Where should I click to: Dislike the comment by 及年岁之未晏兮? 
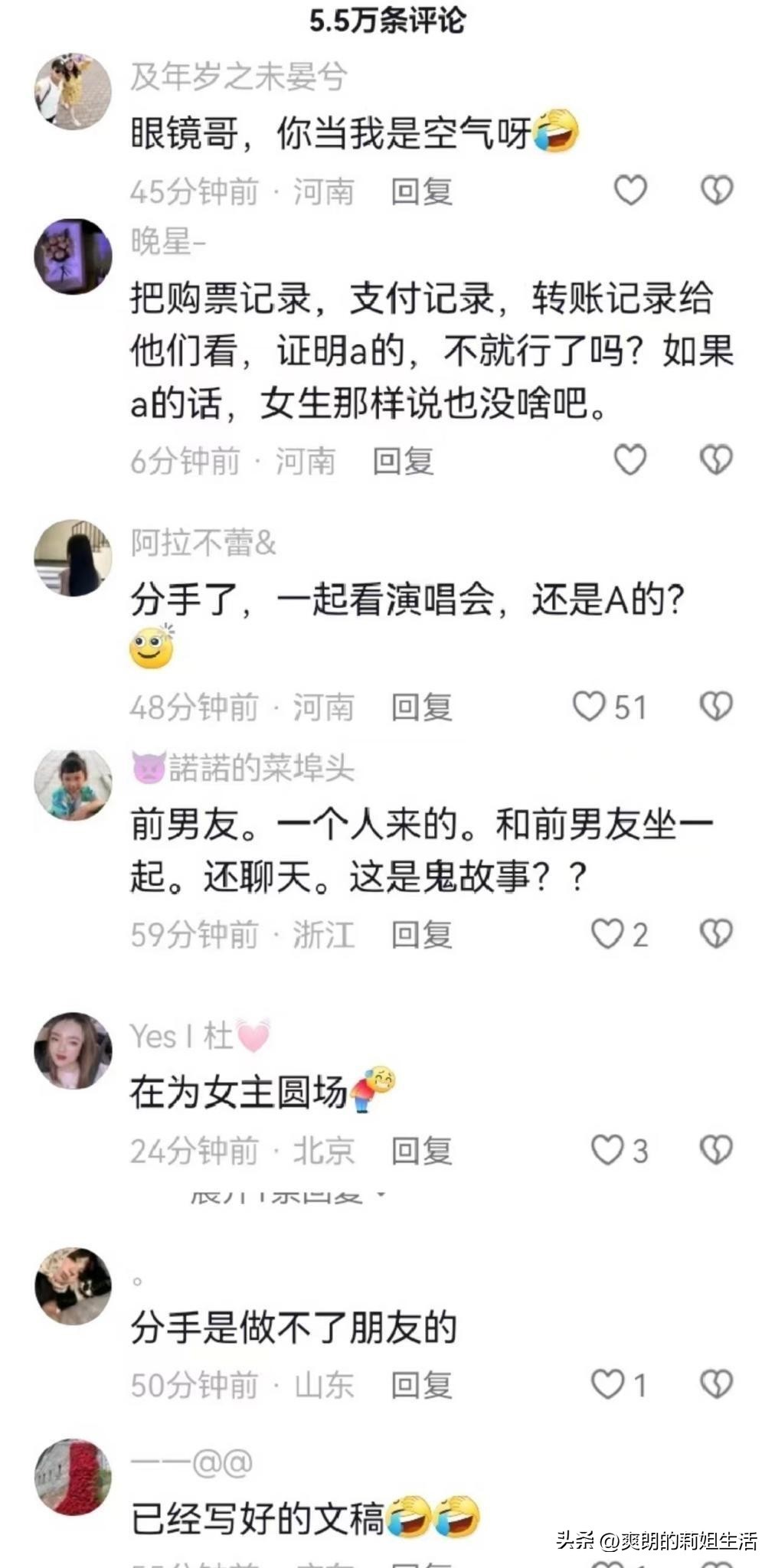click(x=717, y=190)
